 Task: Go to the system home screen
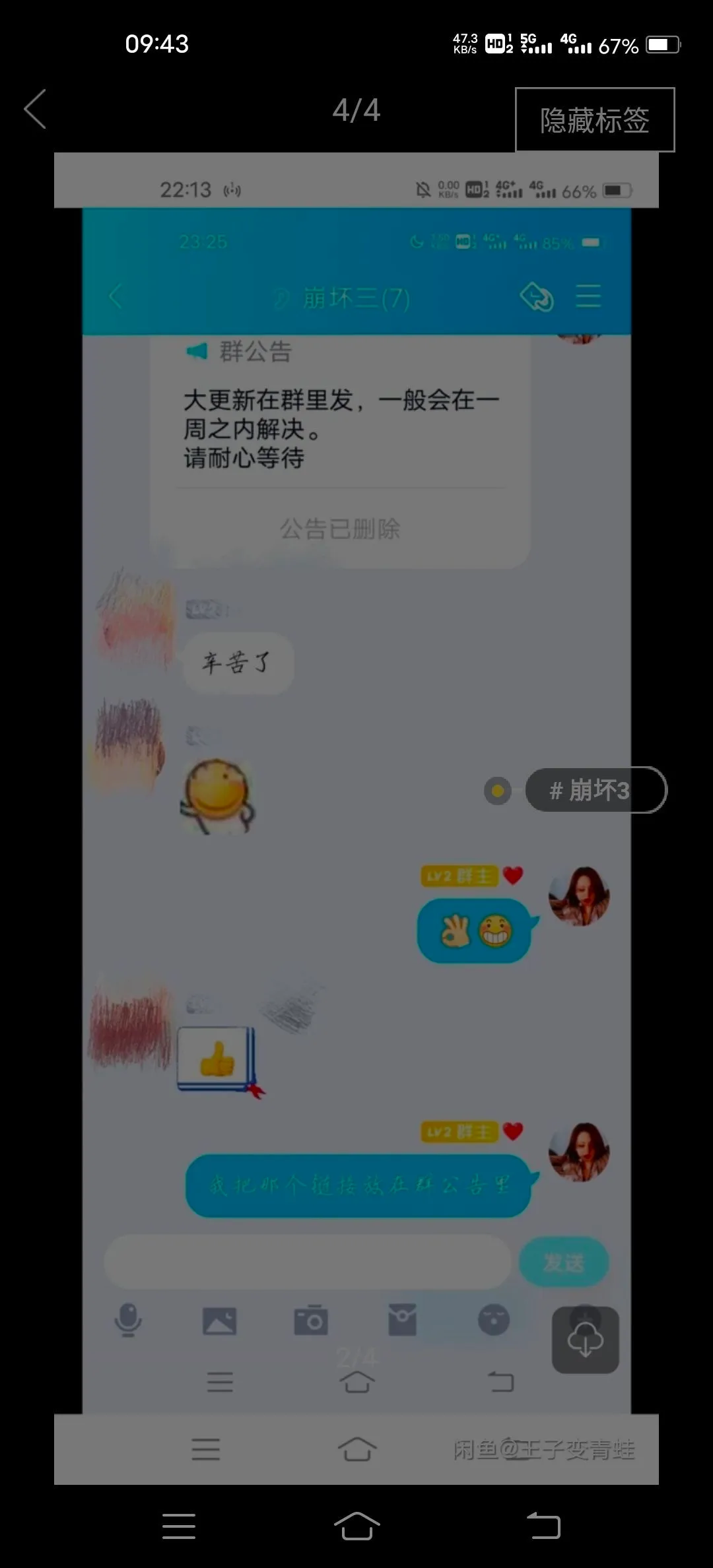coord(356,1526)
